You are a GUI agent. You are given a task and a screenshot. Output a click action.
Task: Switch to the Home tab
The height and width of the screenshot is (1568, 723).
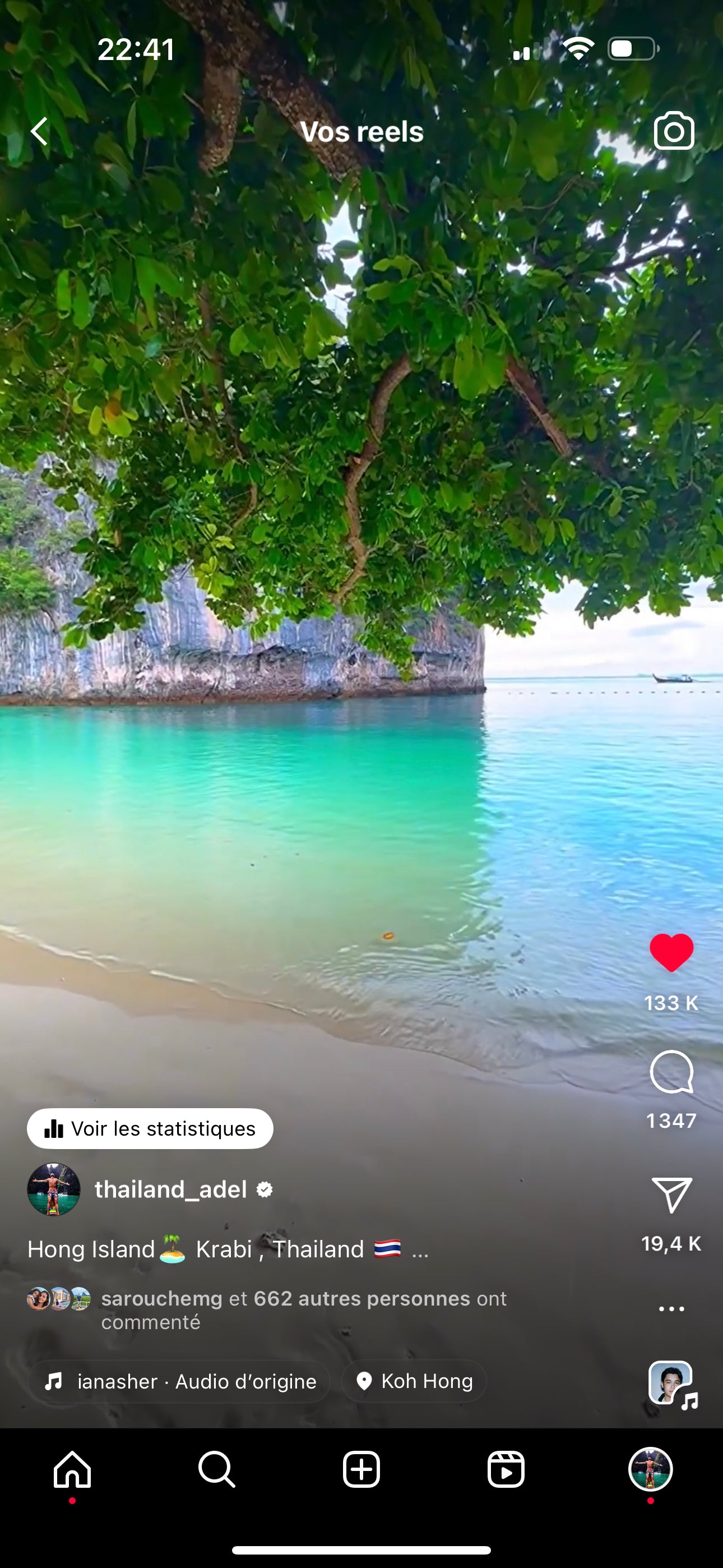click(72, 1469)
